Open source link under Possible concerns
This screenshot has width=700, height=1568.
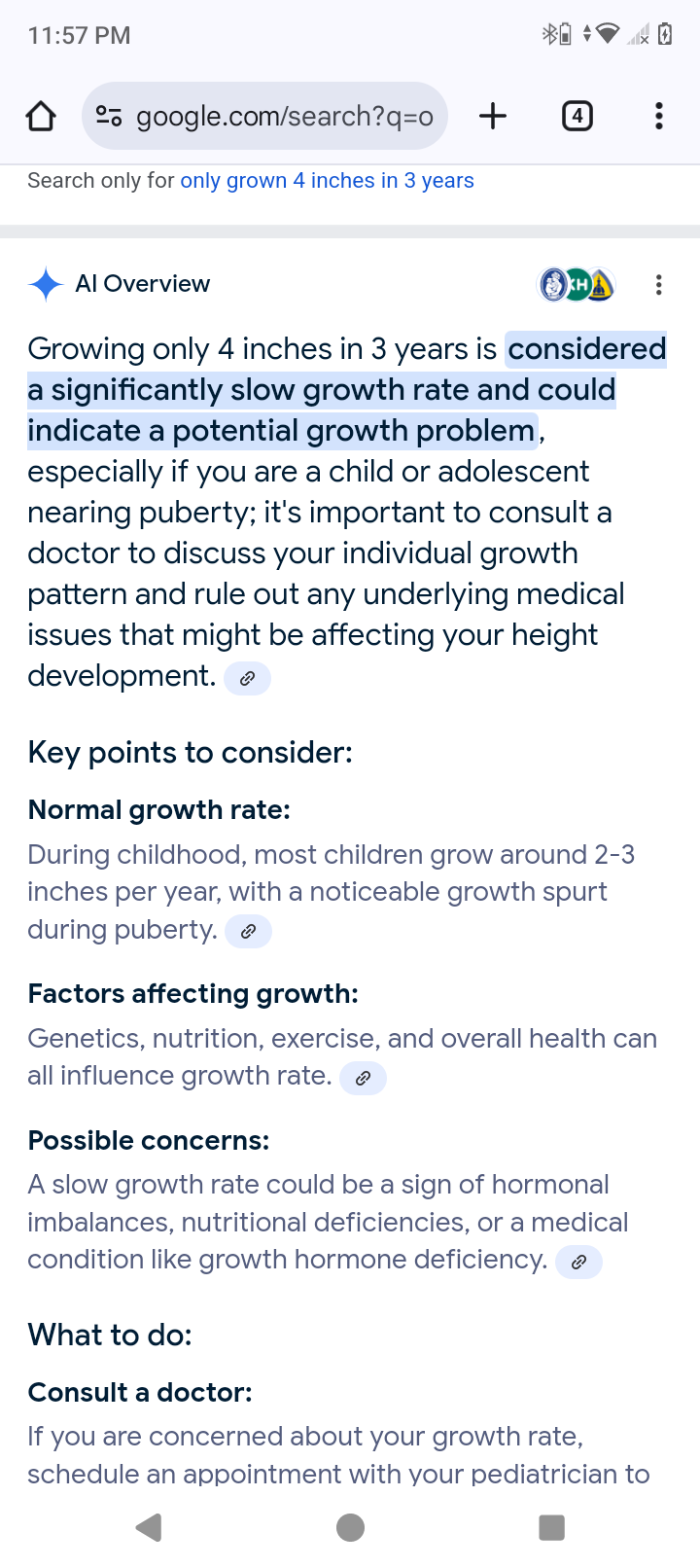578,1262
